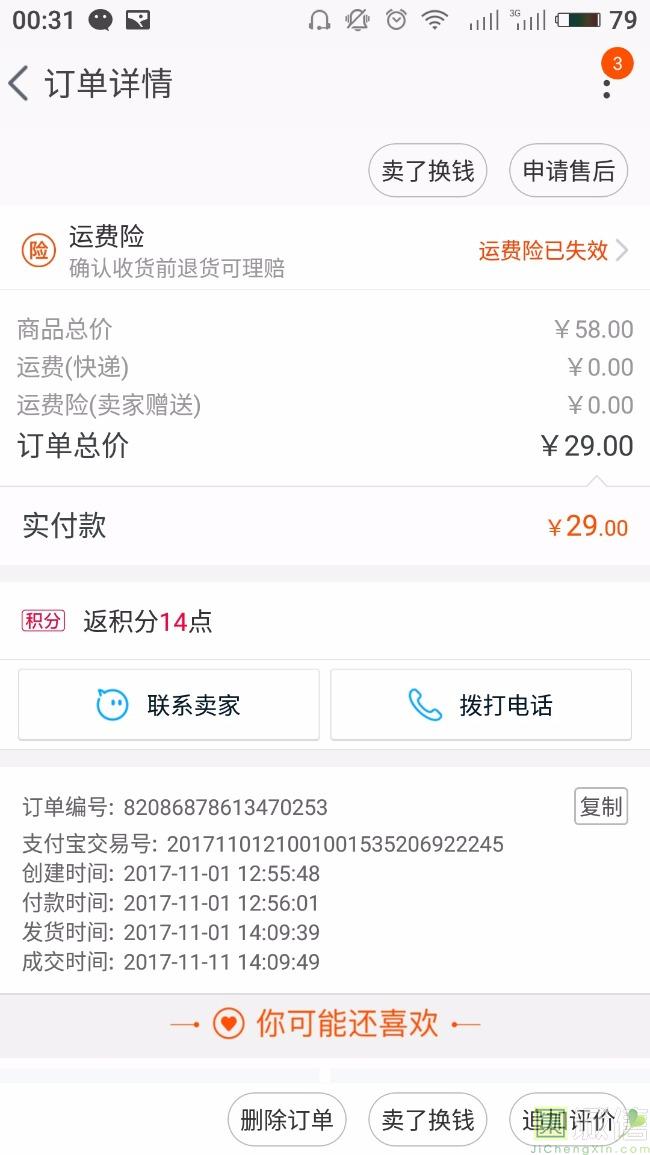Apply for after-sales via 申请售后

[x=568, y=171]
